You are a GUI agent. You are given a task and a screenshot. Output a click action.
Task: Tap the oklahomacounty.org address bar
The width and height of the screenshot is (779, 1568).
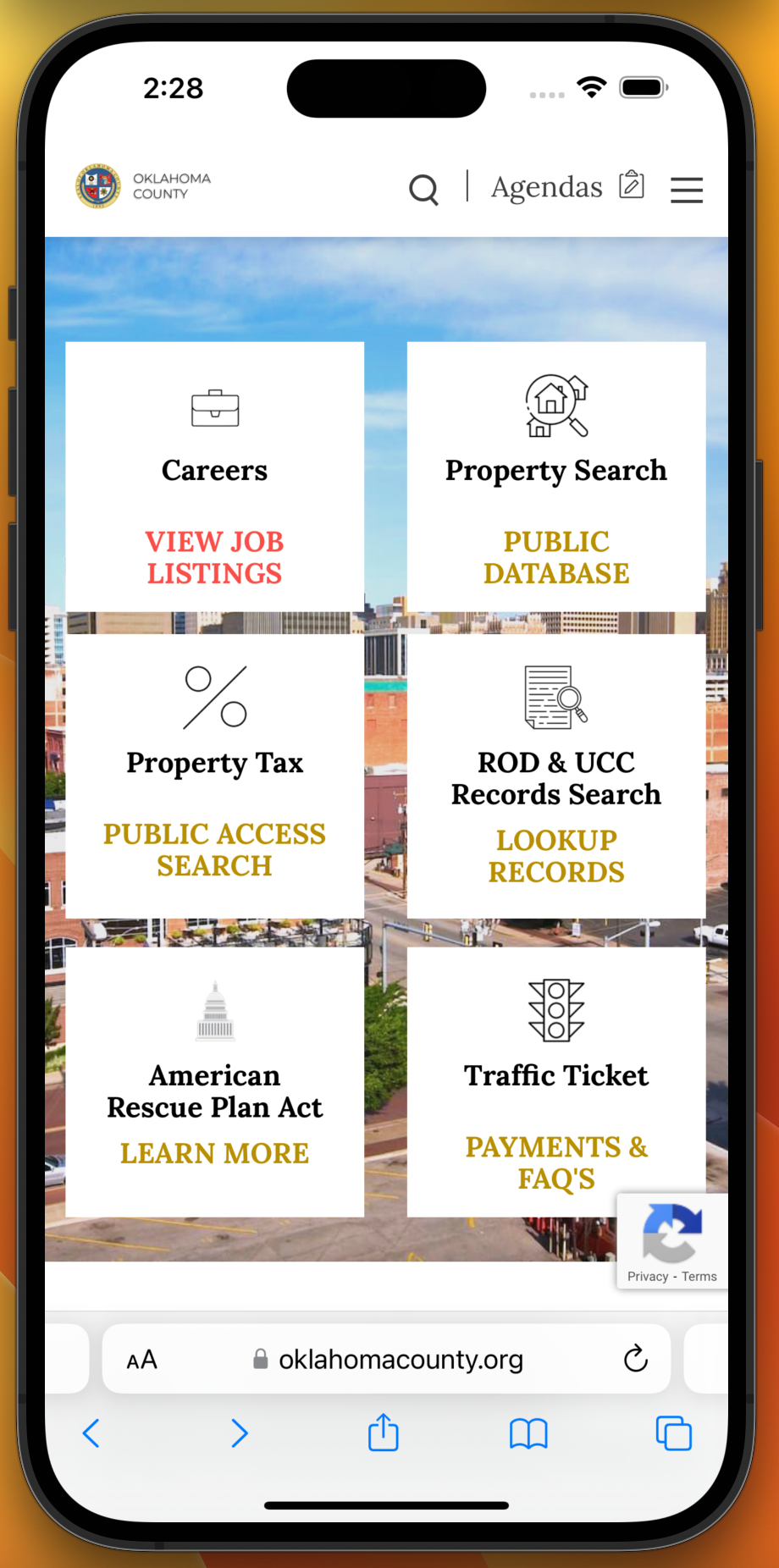click(x=386, y=1359)
